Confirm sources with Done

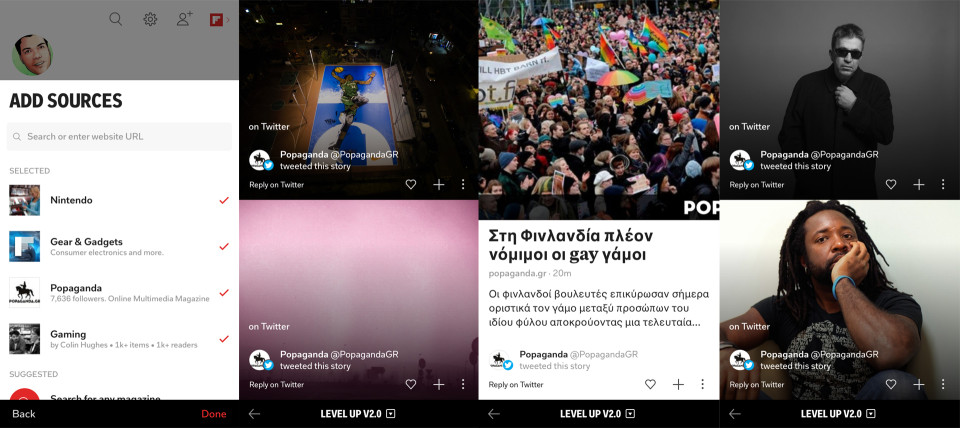click(214, 413)
